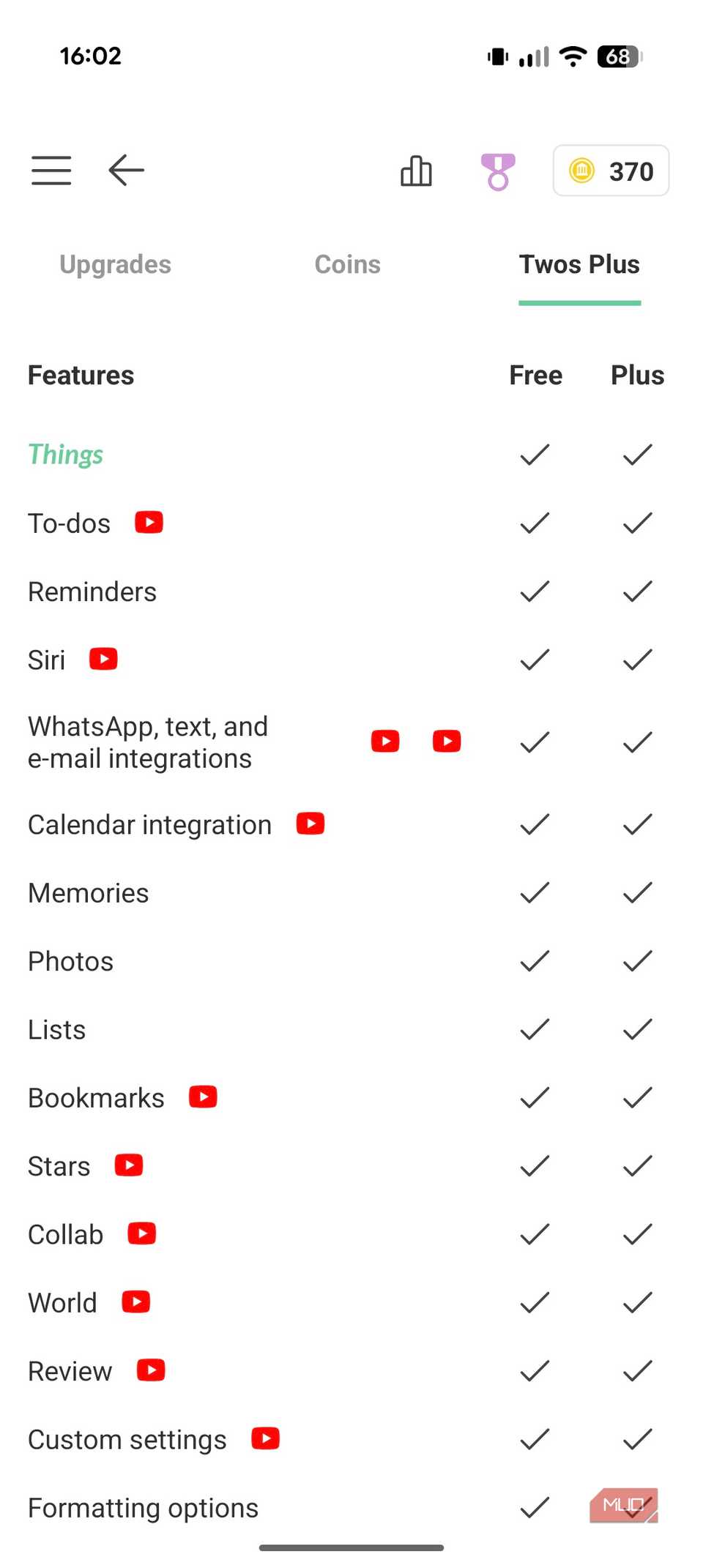Play the Collab video
703x1568 pixels.
click(142, 1233)
